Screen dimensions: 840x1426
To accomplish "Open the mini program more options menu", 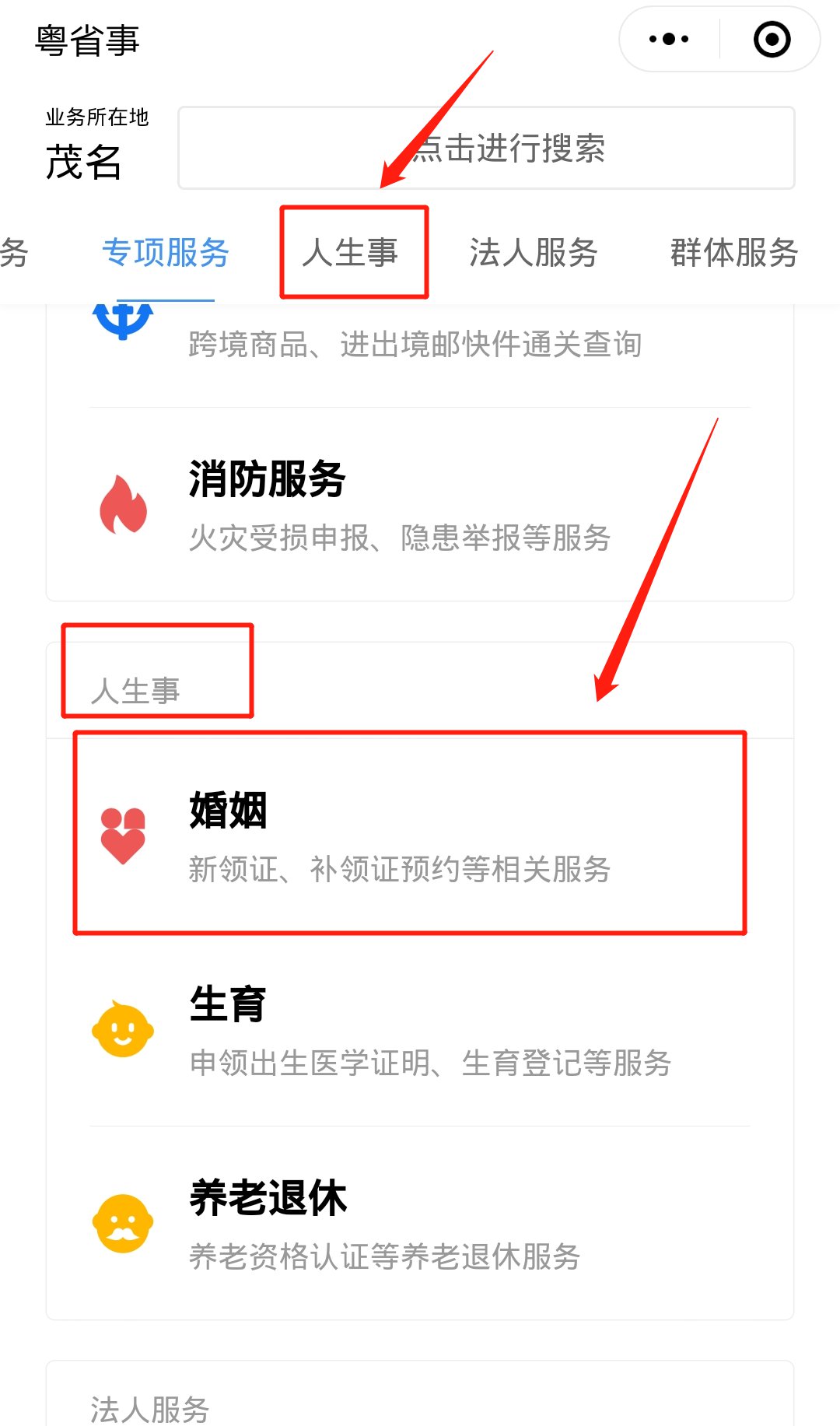I will point(669,39).
